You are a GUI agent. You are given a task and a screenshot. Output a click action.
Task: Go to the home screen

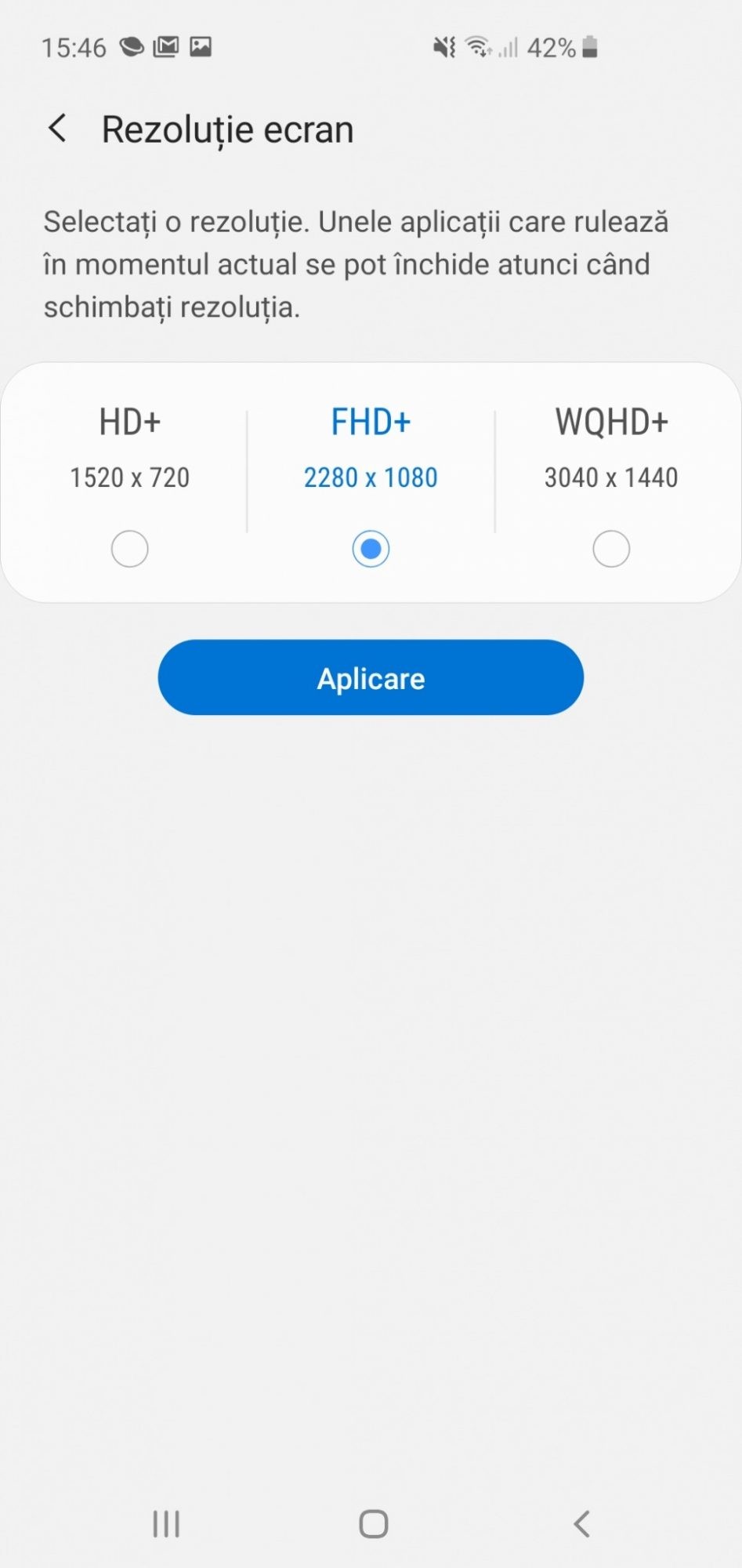click(373, 1524)
